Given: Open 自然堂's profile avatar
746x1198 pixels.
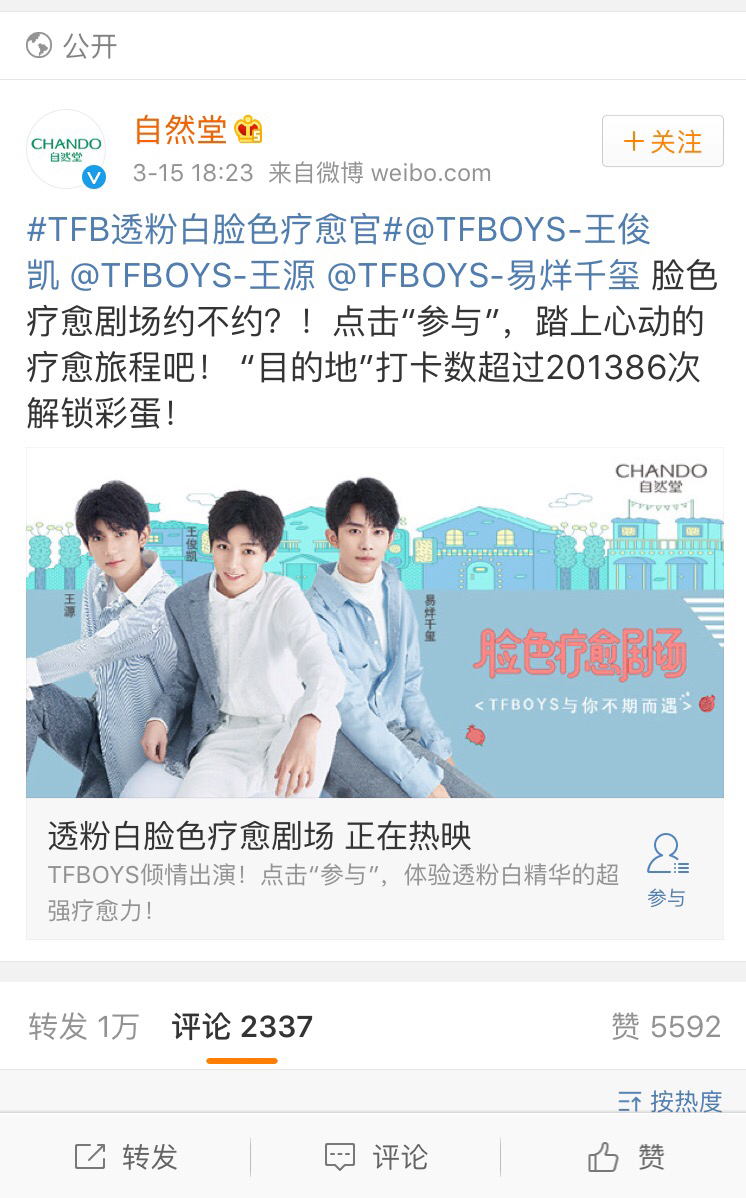Looking at the screenshot, I should [x=66, y=150].
